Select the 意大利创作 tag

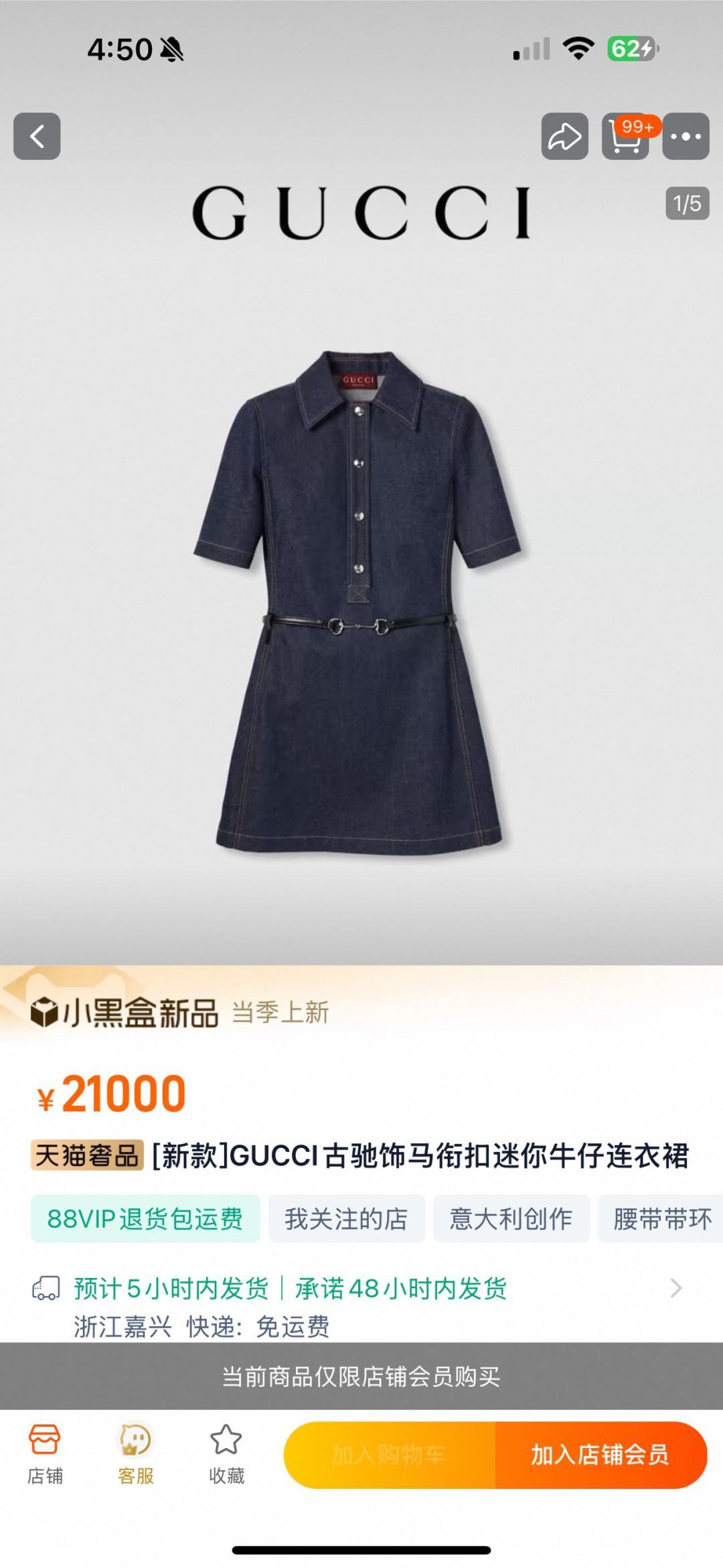[x=511, y=1218]
